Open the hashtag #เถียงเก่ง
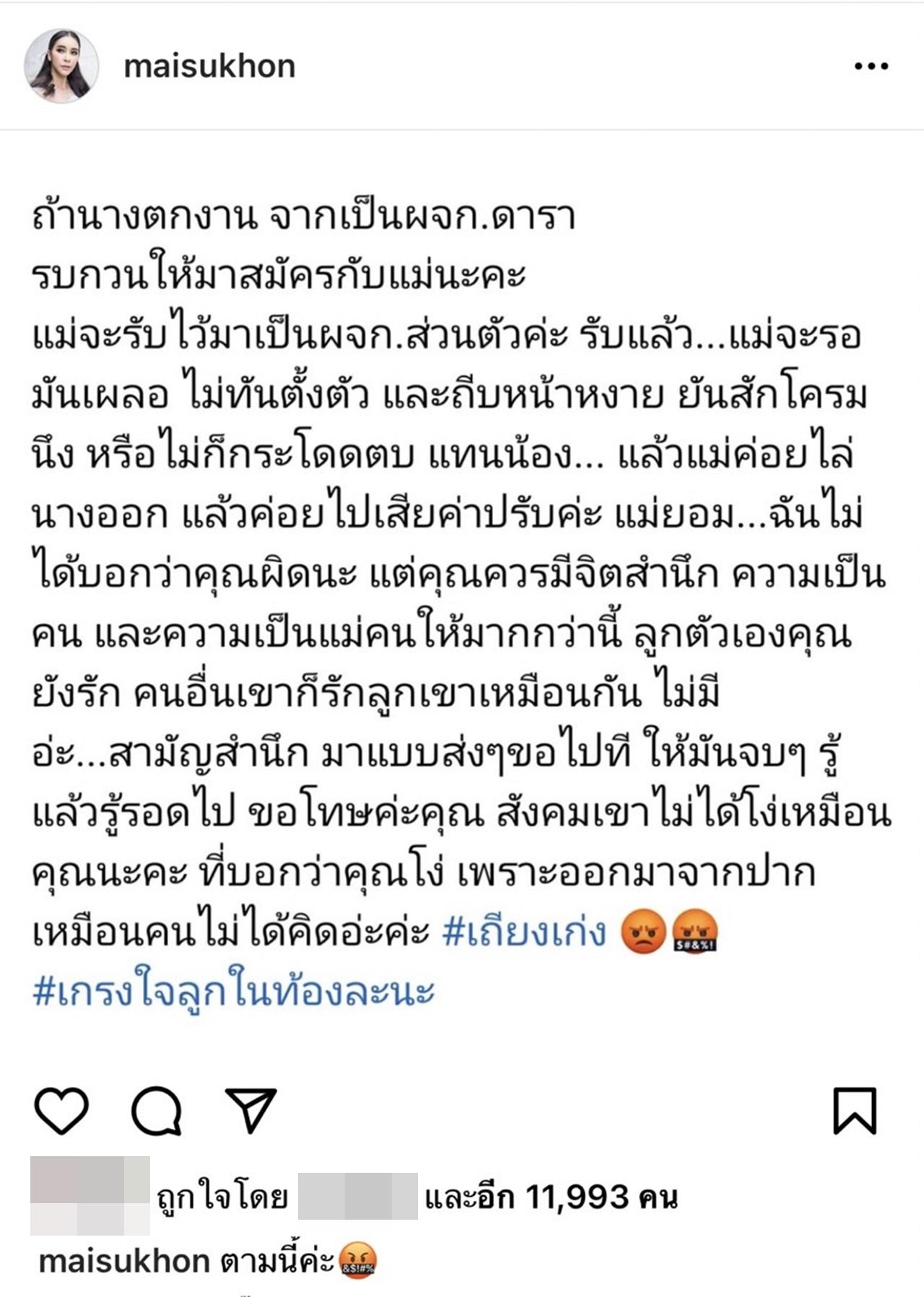 tap(524, 932)
